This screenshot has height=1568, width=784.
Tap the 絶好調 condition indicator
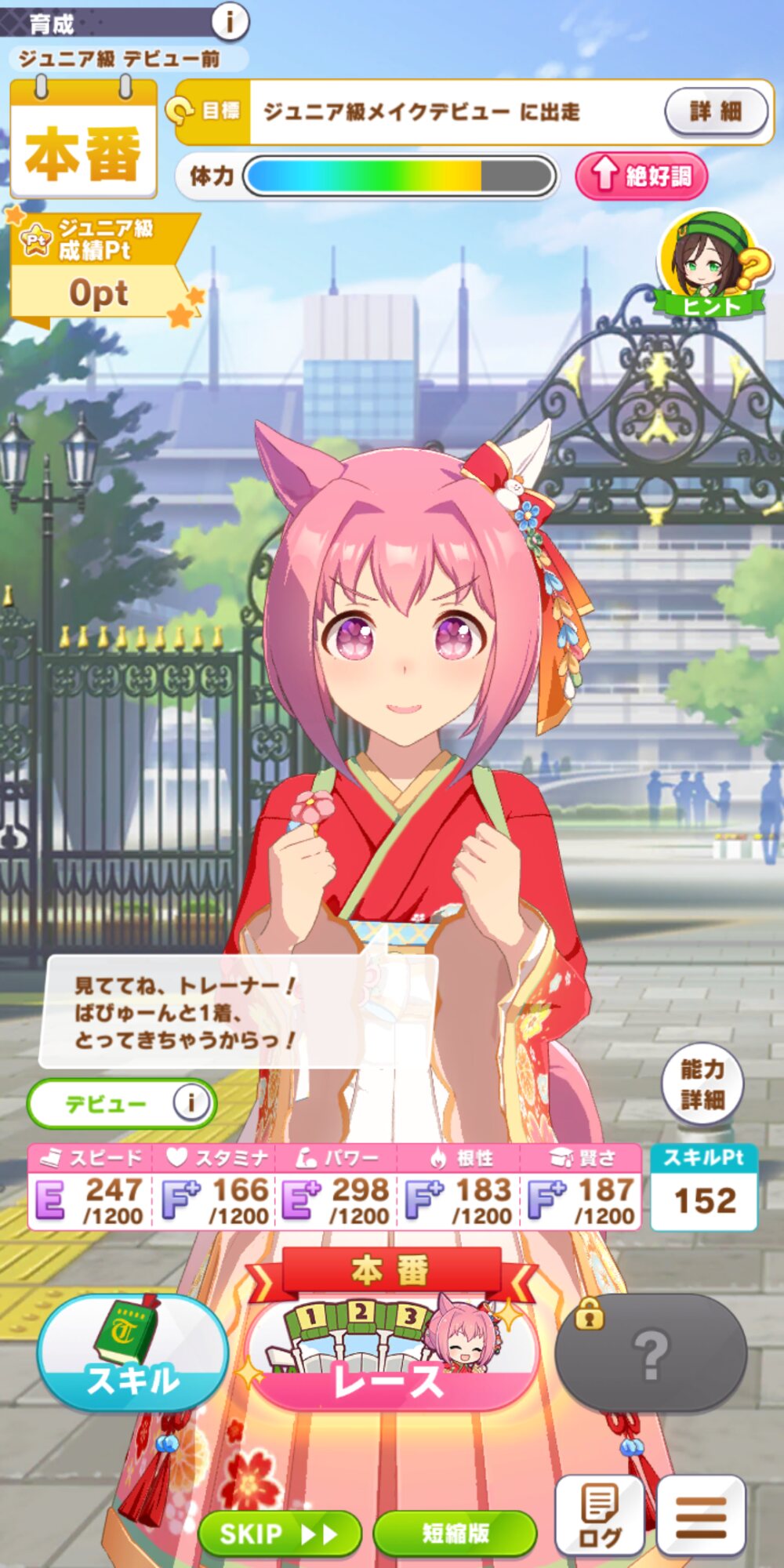pos(641,176)
